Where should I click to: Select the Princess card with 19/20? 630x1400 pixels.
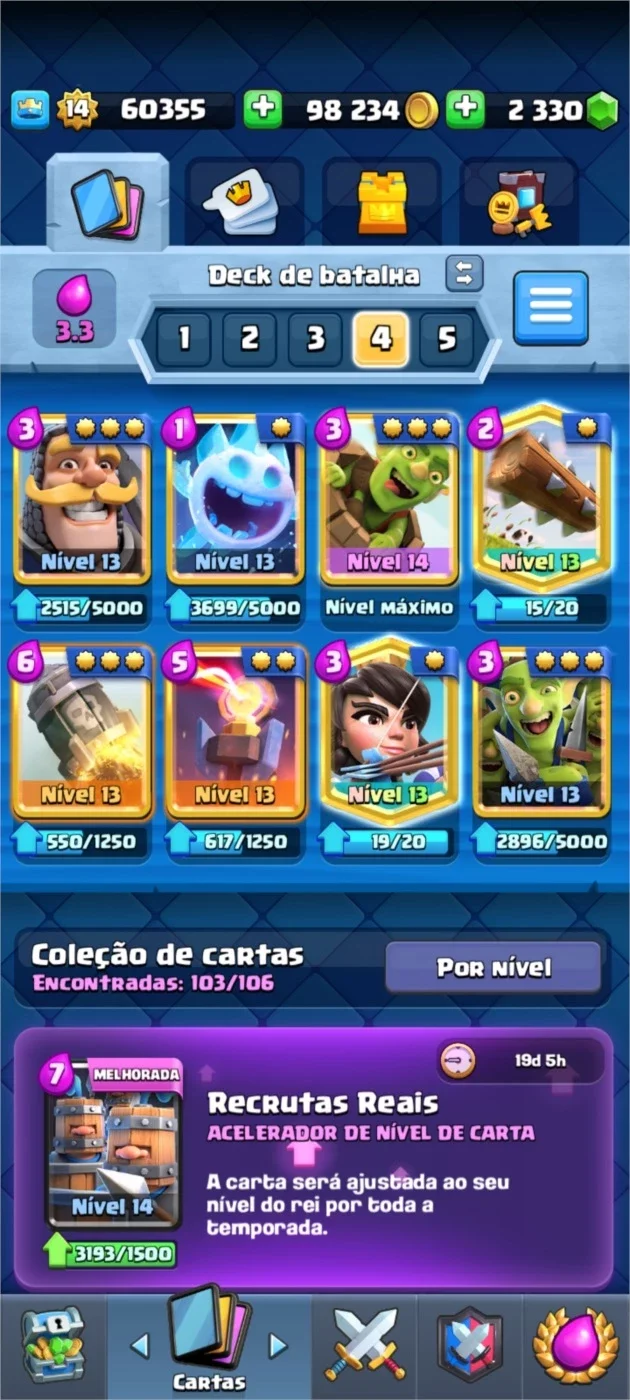390,750
